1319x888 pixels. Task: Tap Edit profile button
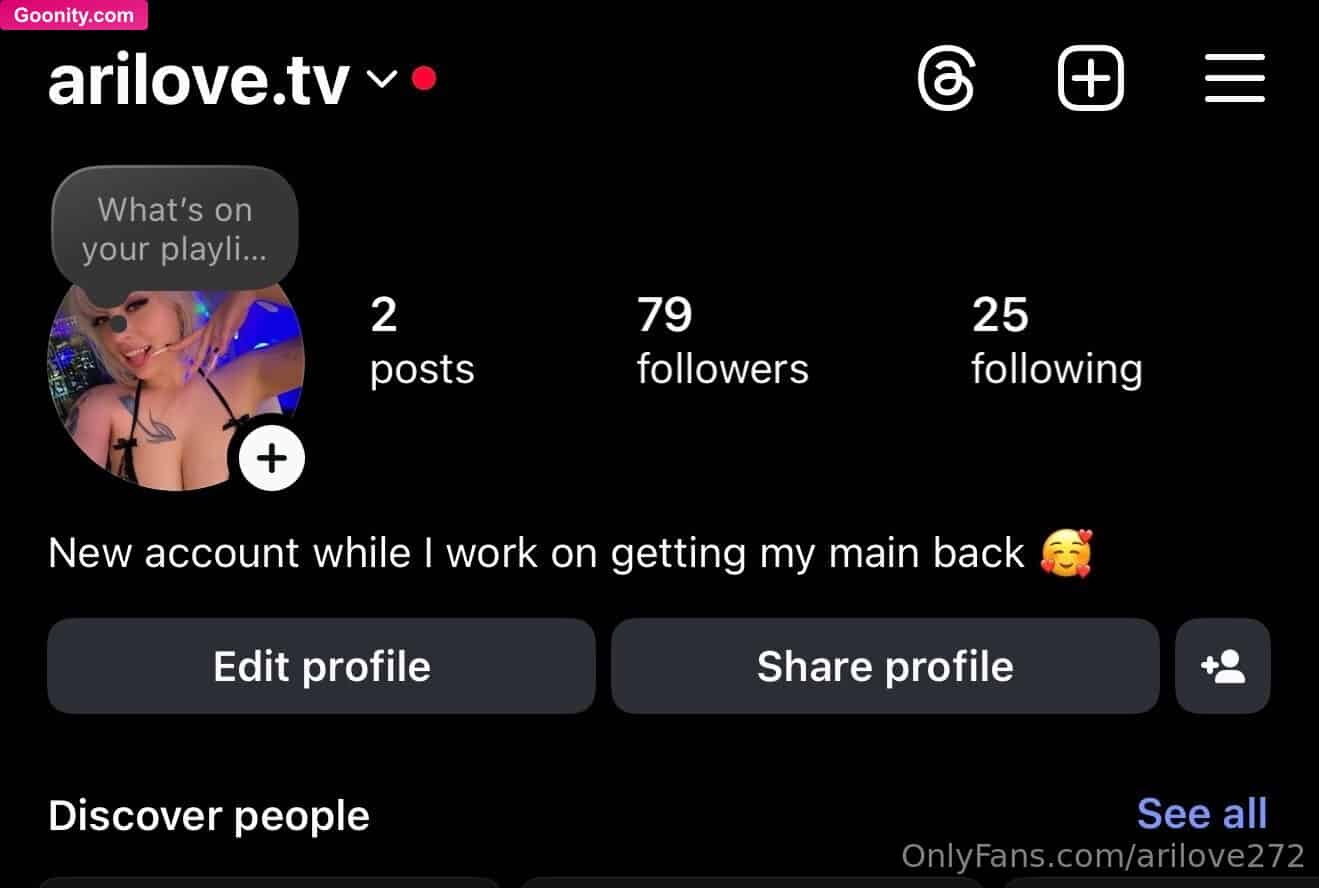pyautogui.click(x=321, y=666)
